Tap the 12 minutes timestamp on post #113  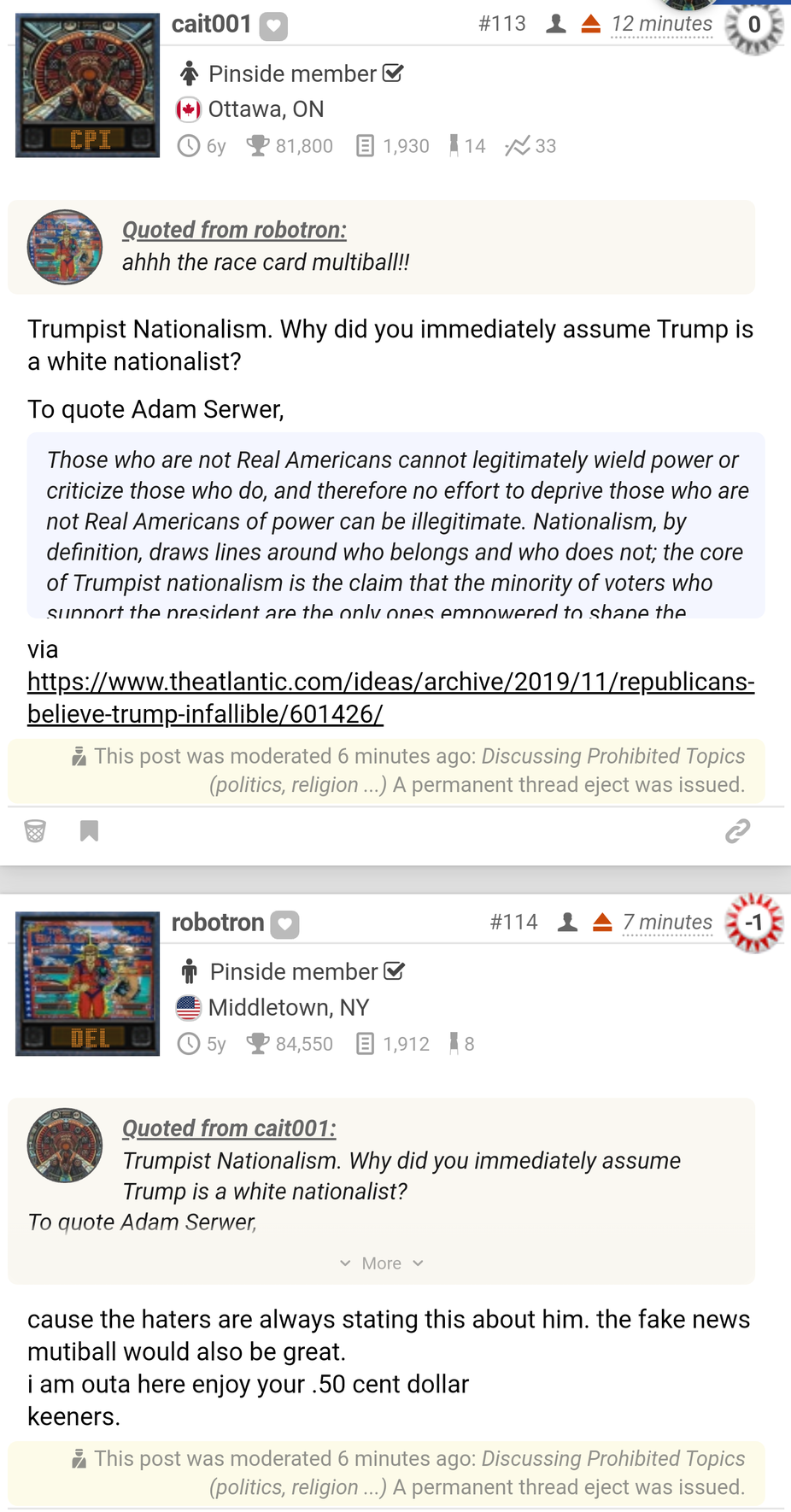pyautogui.click(x=661, y=24)
